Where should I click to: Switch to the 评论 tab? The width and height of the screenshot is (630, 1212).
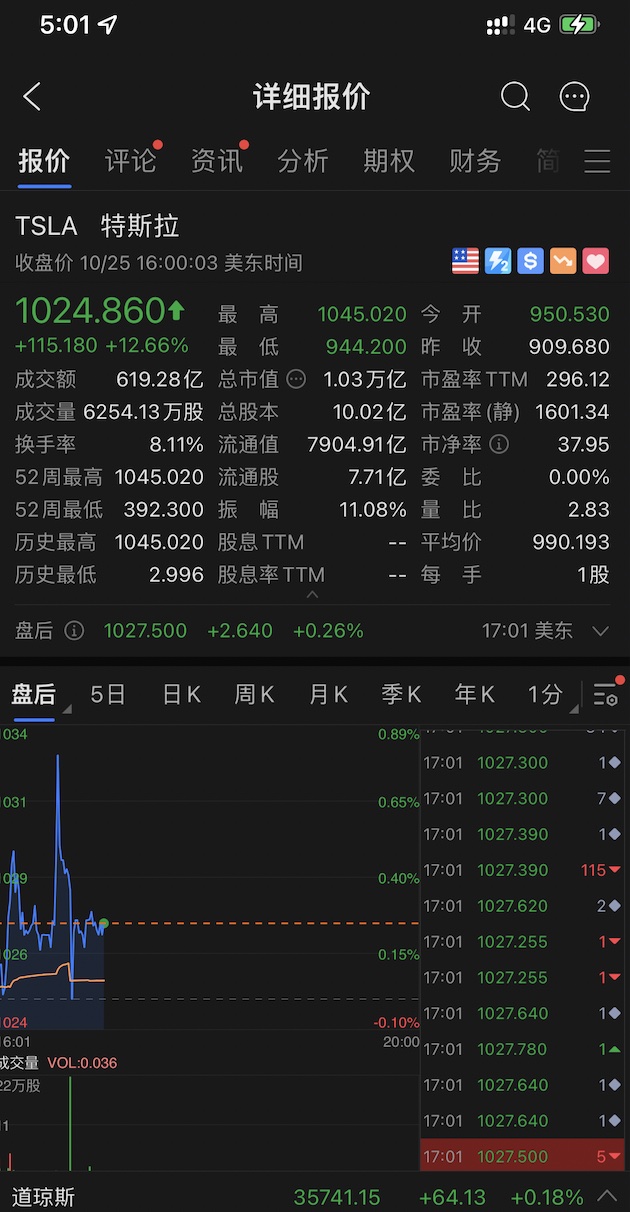tap(131, 161)
